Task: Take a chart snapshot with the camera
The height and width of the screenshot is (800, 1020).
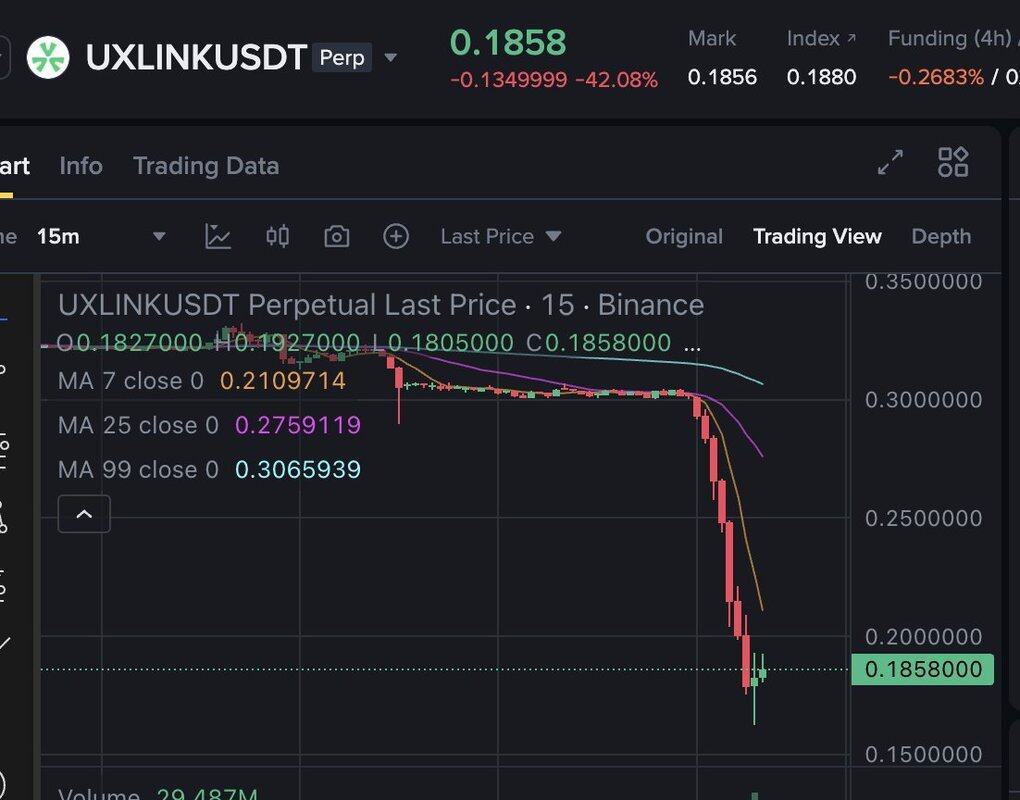Action: (x=337, y=237)
